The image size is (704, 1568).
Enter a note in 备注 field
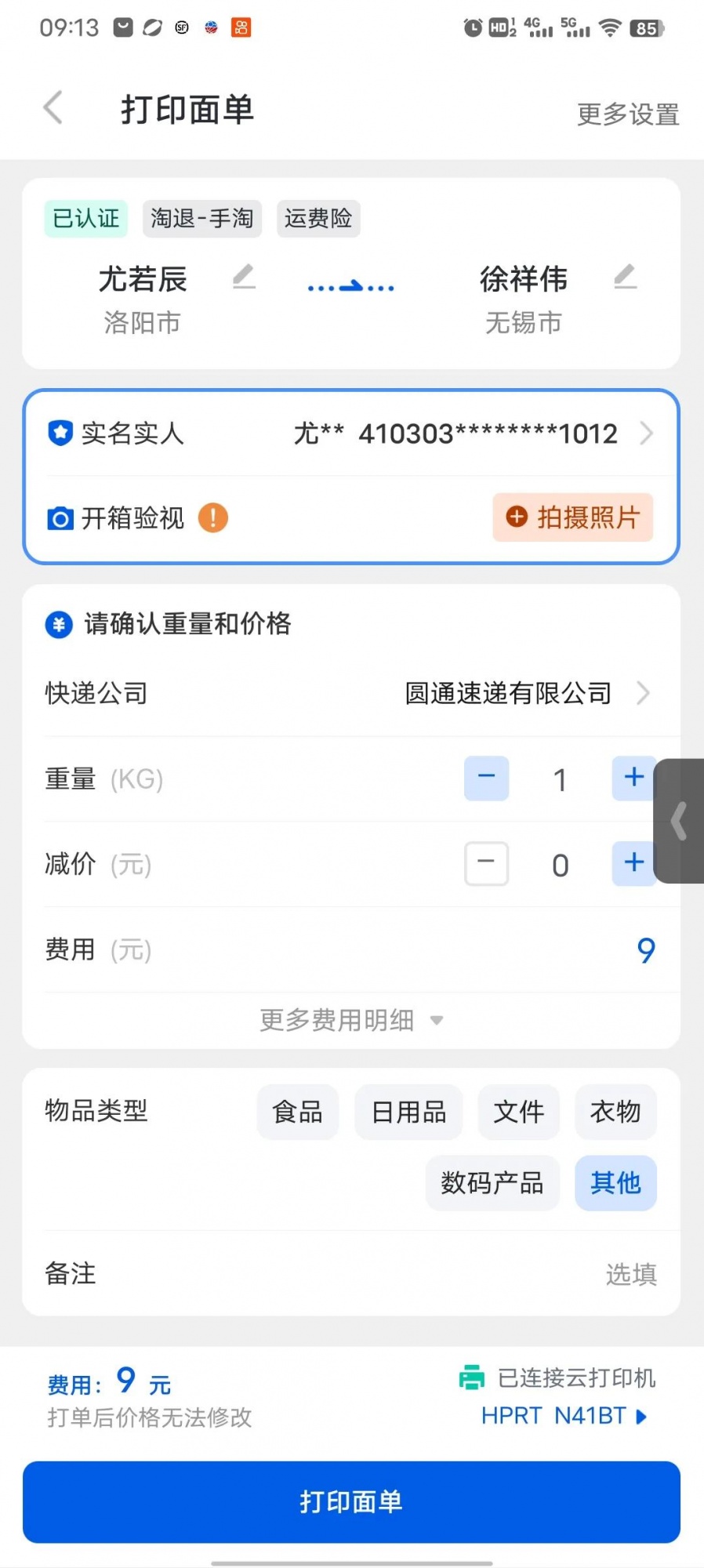[x=549, y=1274]
